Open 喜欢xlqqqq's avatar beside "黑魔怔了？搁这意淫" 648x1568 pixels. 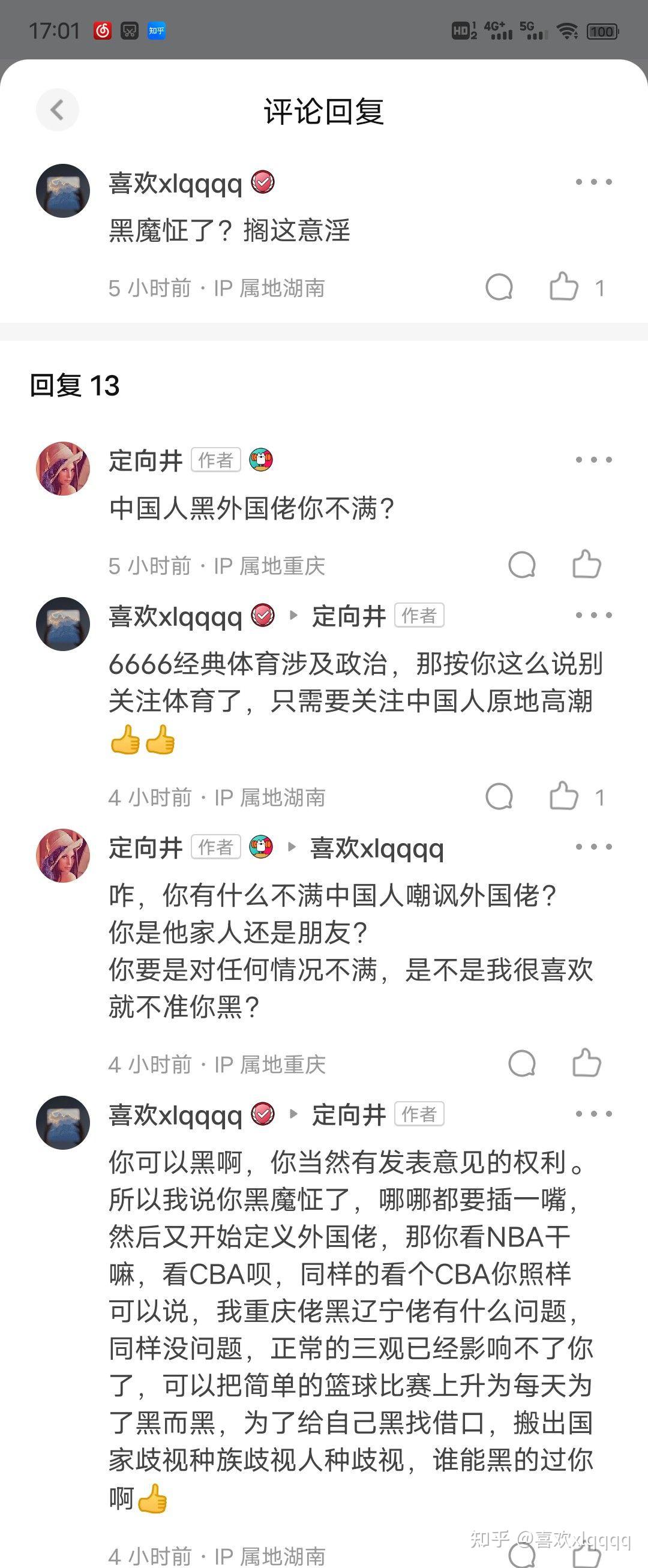62,190
